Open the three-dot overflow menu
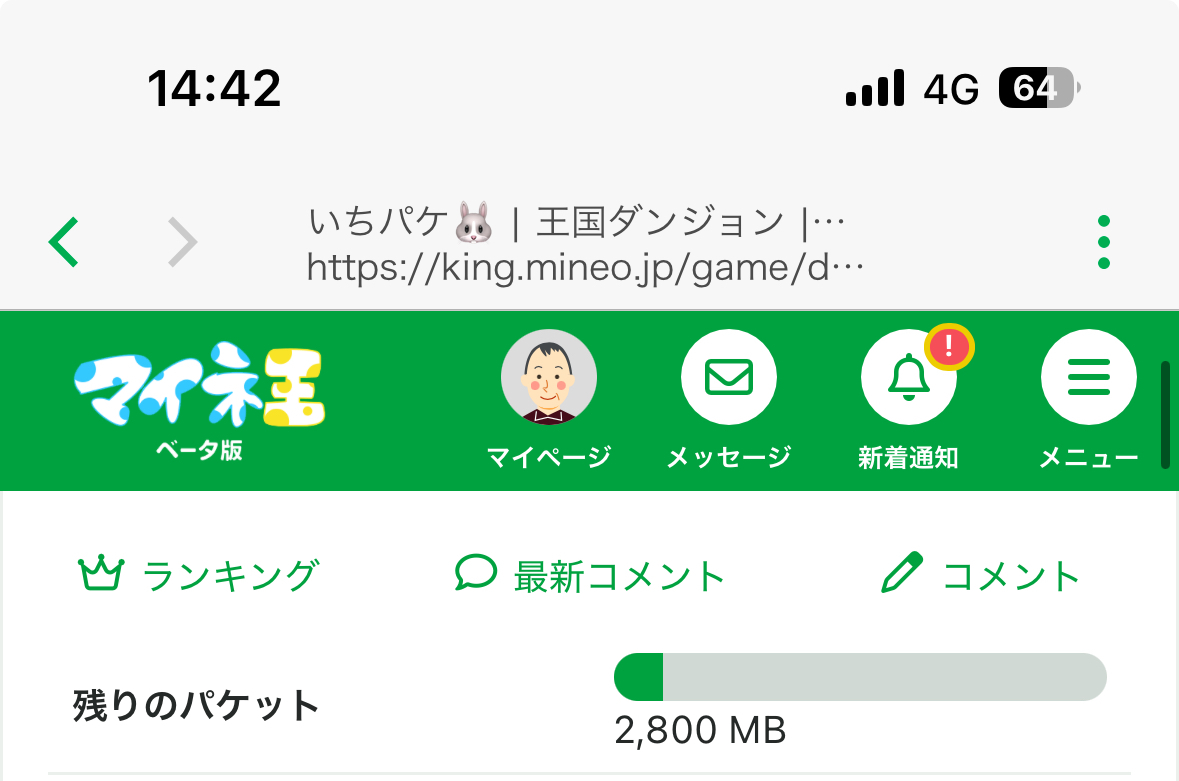Screen dimensions: 1179x781 tap(1103, 242)
